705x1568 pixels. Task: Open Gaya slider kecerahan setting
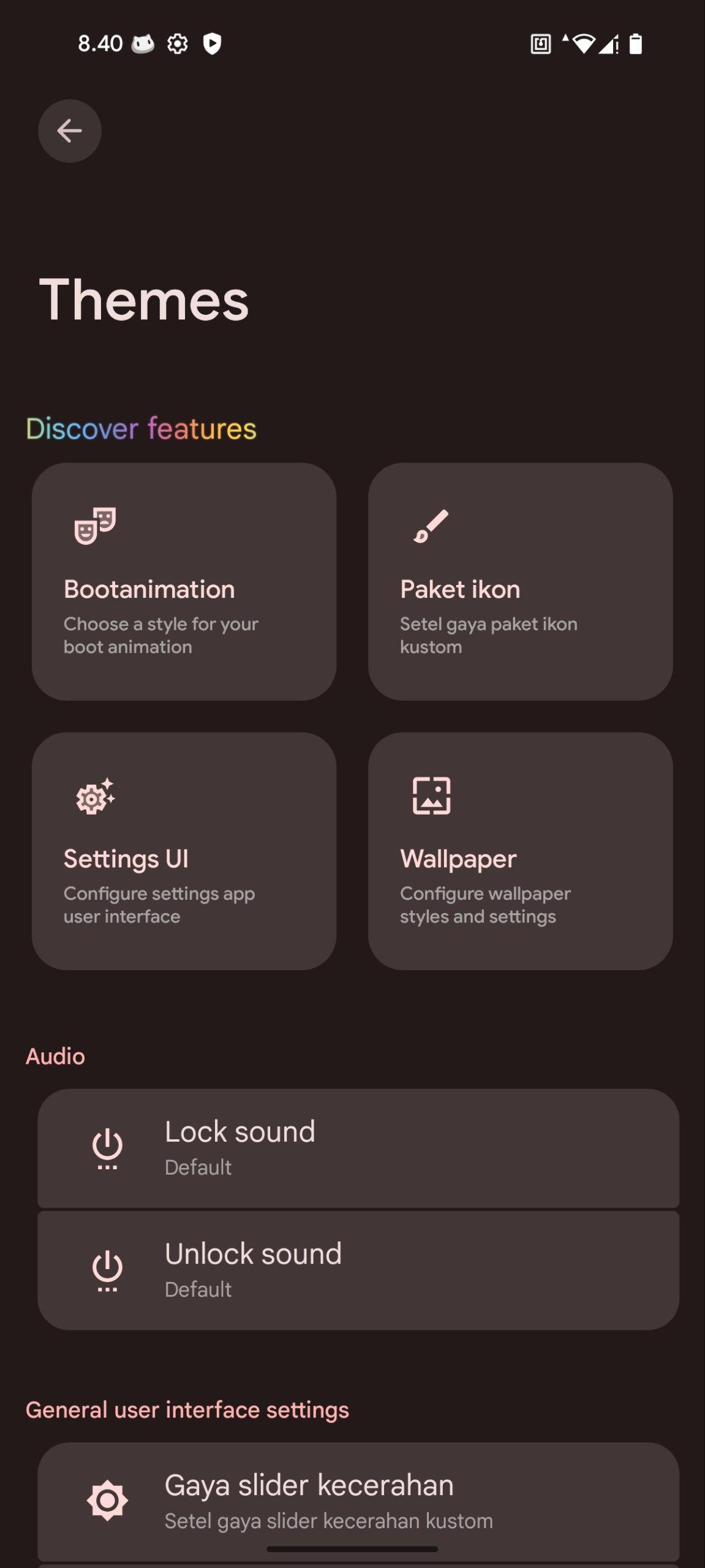(358, 1502)
